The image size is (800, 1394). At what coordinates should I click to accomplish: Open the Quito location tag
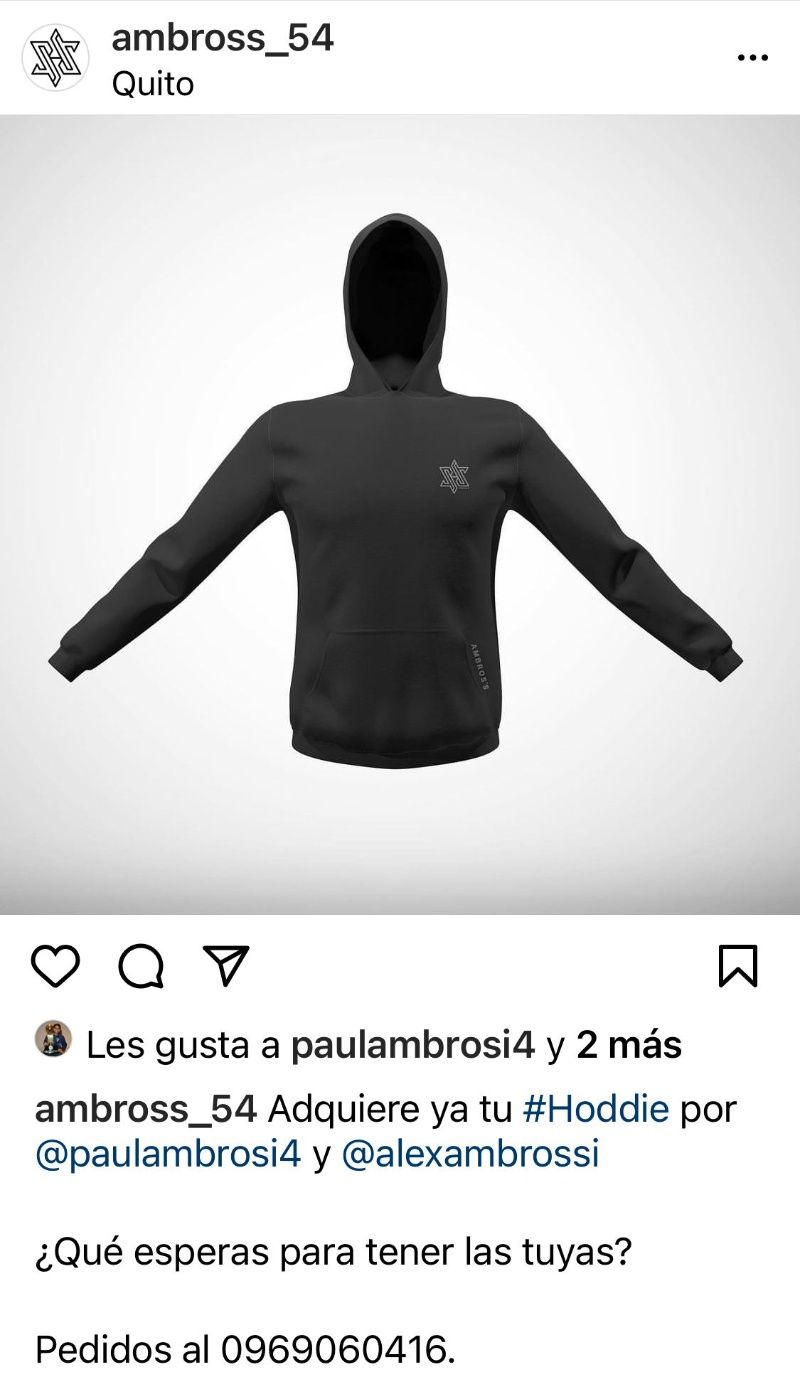[152, 84]
